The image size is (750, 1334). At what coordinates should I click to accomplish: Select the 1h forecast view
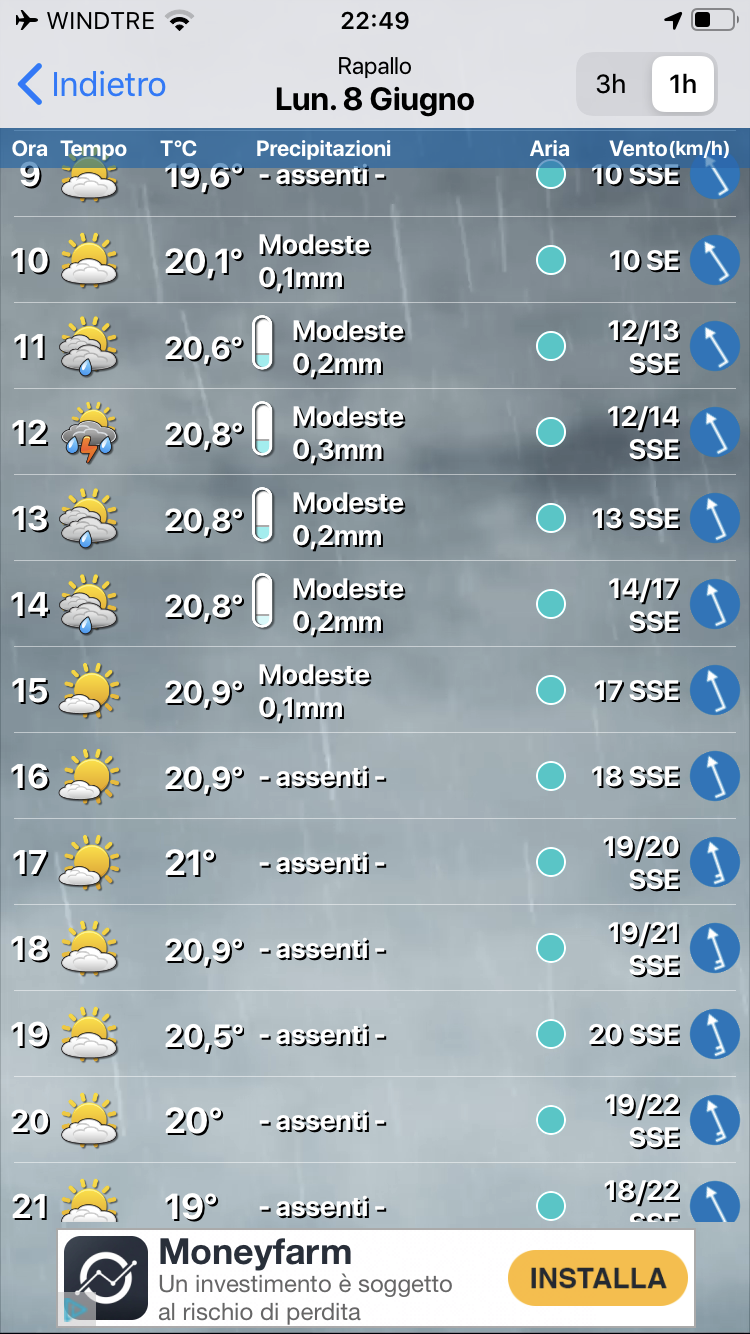tap(683, 84)
